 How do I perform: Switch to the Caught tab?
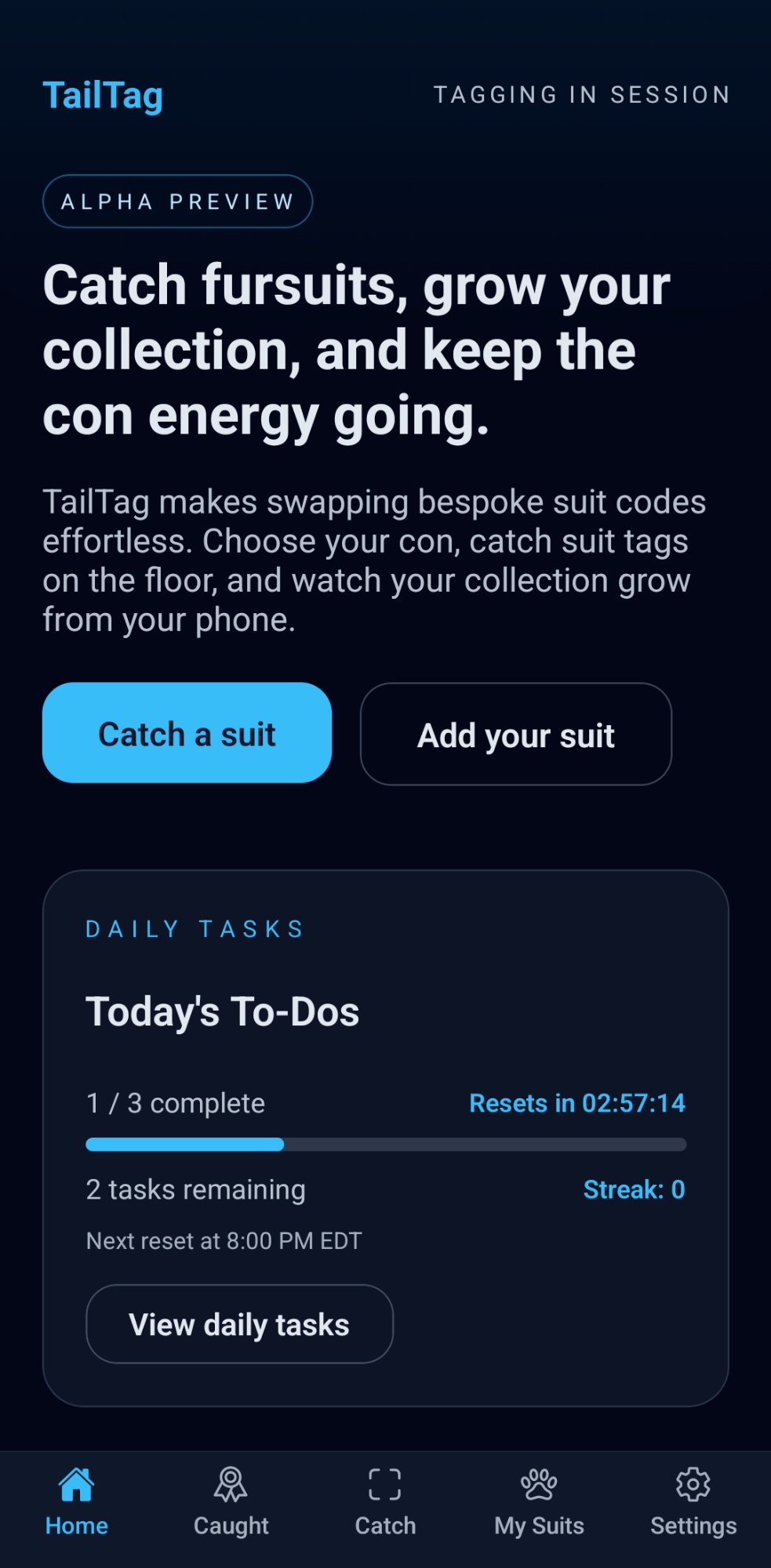click(x=231, y=1502)
